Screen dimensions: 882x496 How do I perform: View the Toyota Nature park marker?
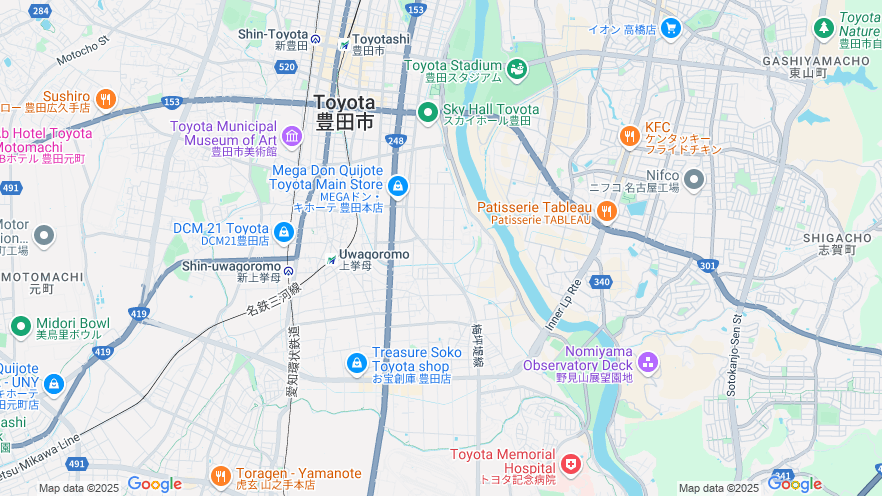pos(824,27)
